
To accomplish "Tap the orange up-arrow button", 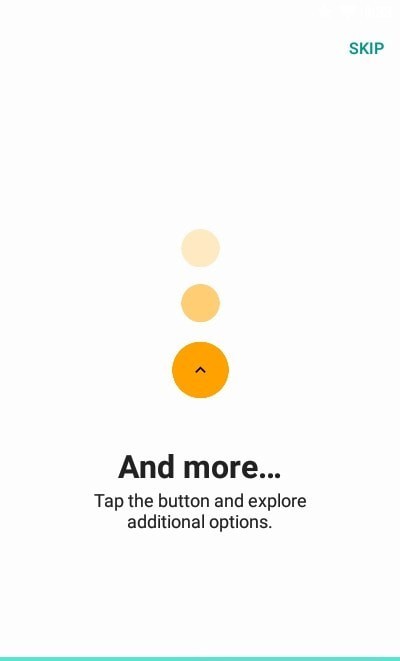I will coord(201,370).
